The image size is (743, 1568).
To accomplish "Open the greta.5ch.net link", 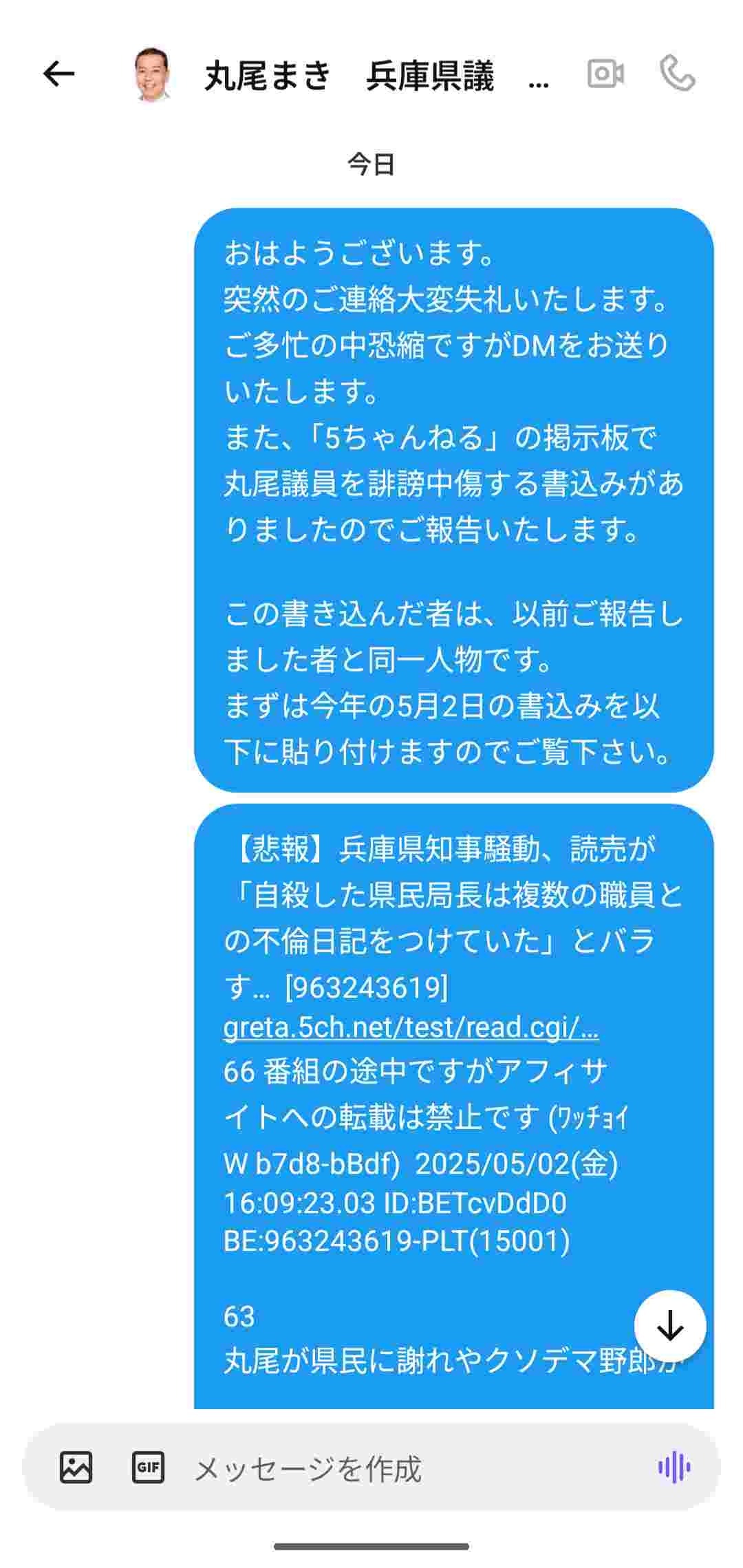I will (411, 1027).
